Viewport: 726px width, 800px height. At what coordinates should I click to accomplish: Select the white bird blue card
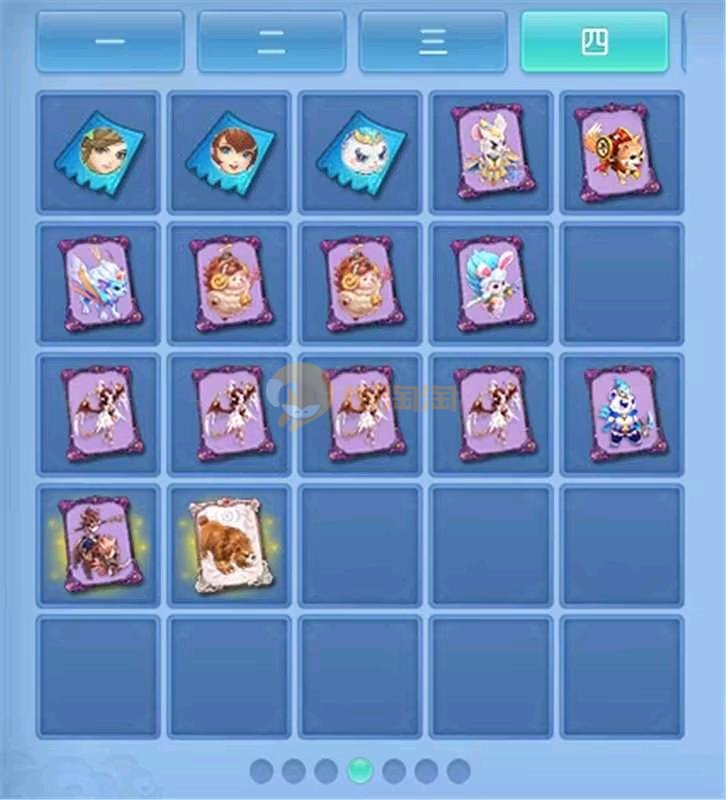click(x=360, y=153)
